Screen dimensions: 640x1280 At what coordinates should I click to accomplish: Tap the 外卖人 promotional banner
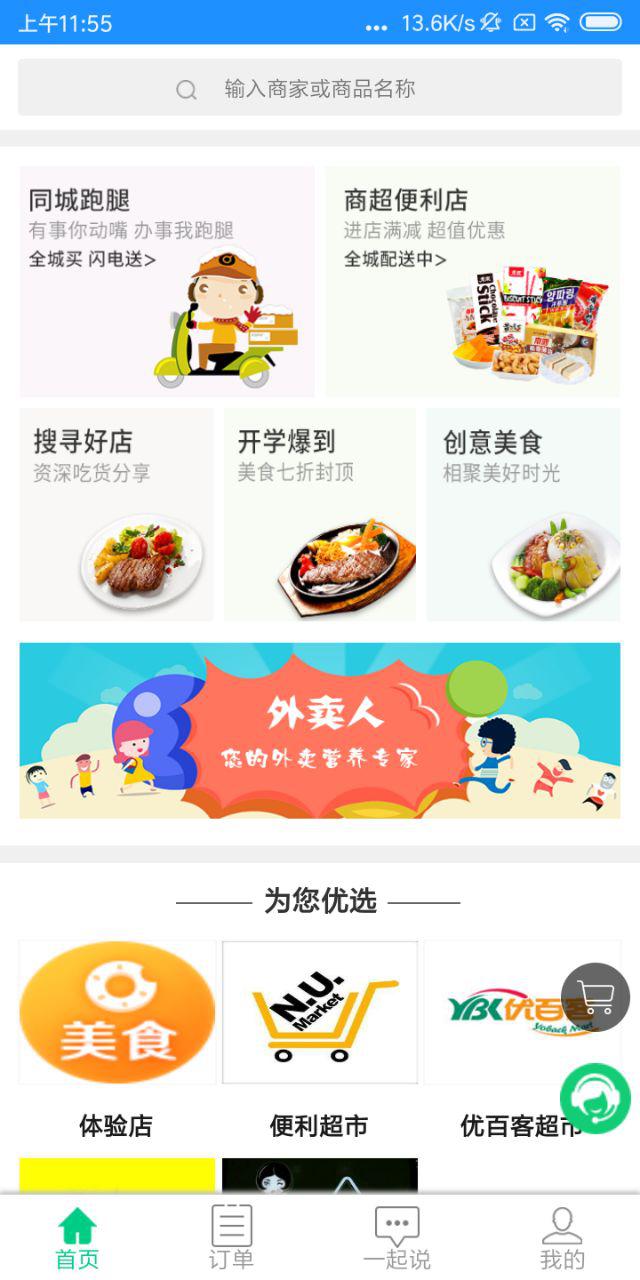pyautogui.click(x=320, y=731)
